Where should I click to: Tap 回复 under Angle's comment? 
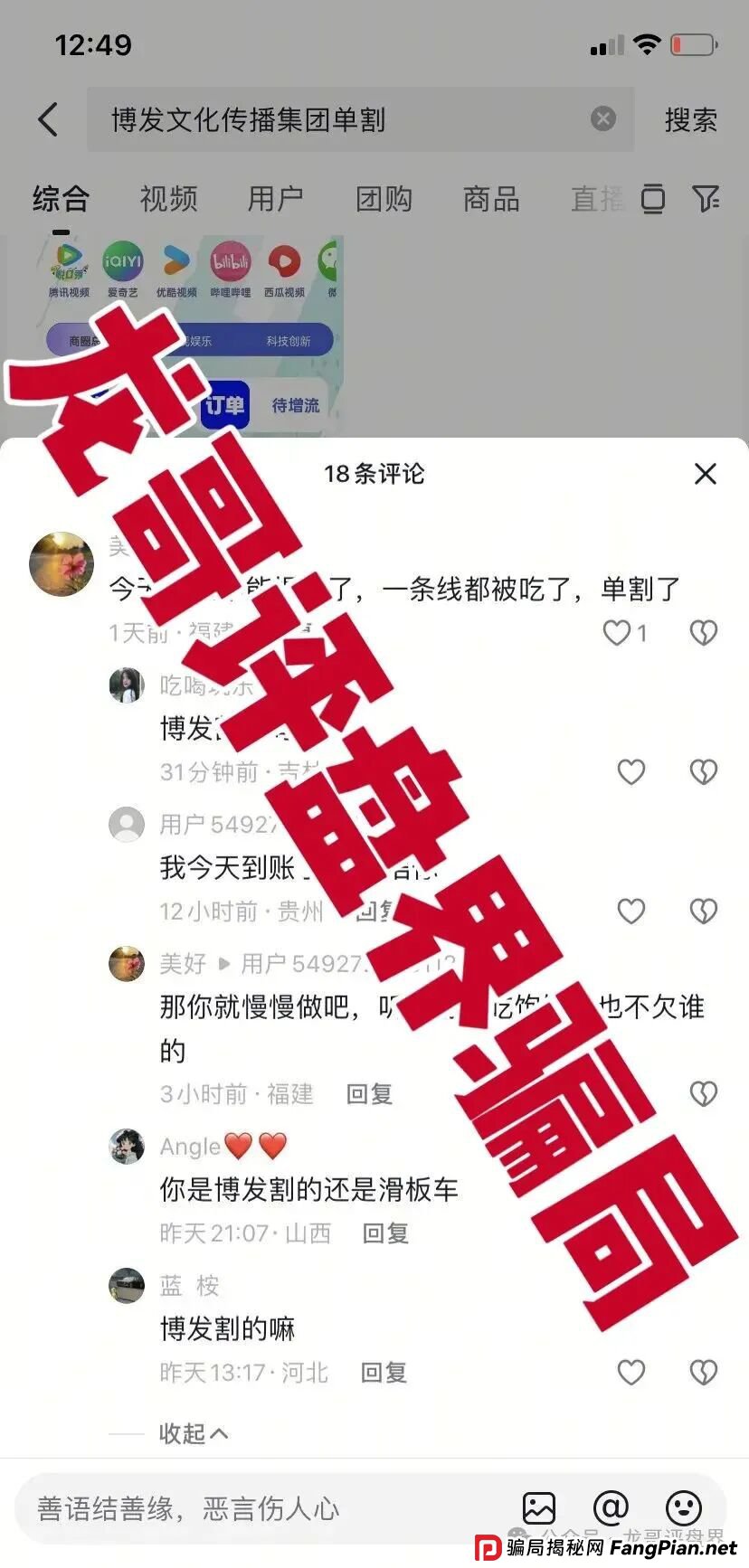click(x=384, y=1233)
